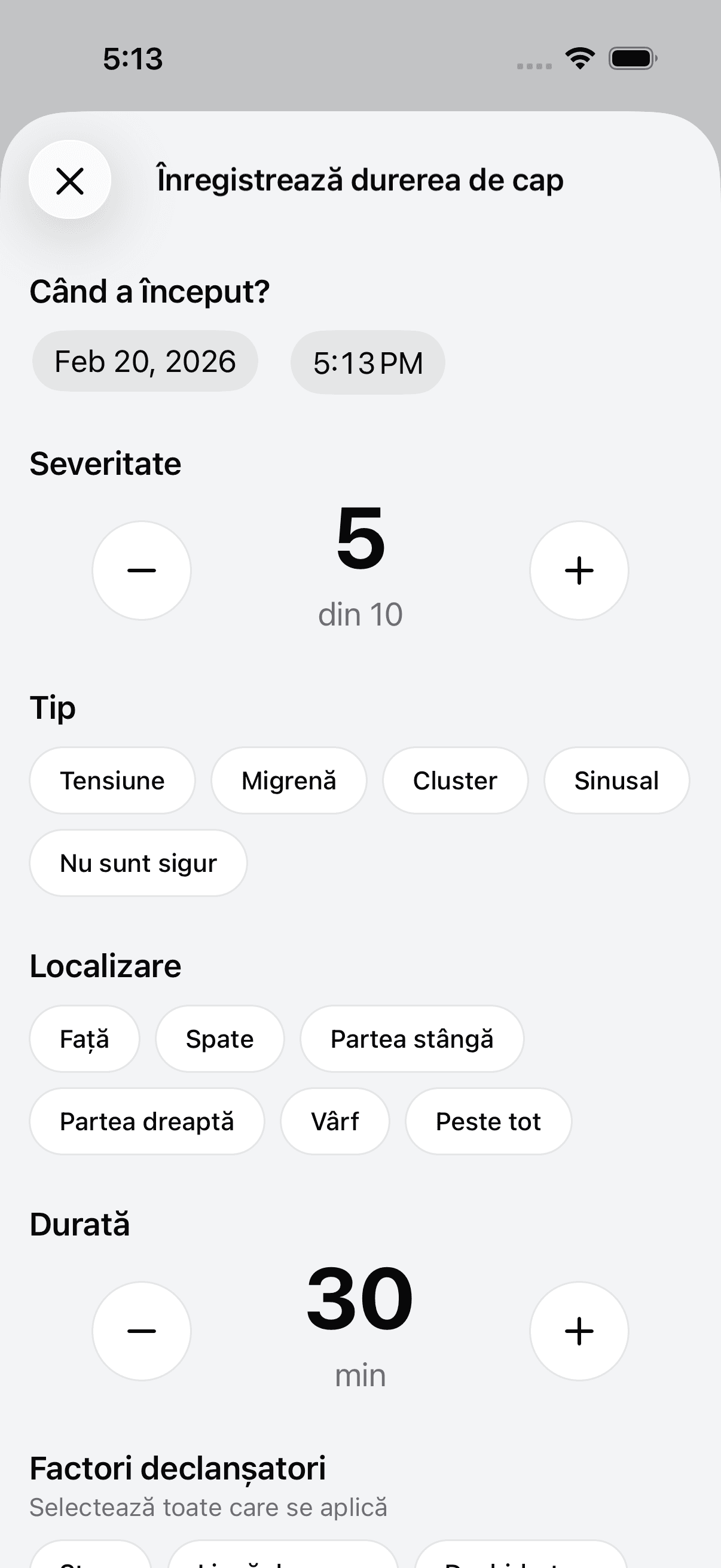Select the Sinusal headache type
The width and height of the screenshot is (721, 1568).
(616, 780)
